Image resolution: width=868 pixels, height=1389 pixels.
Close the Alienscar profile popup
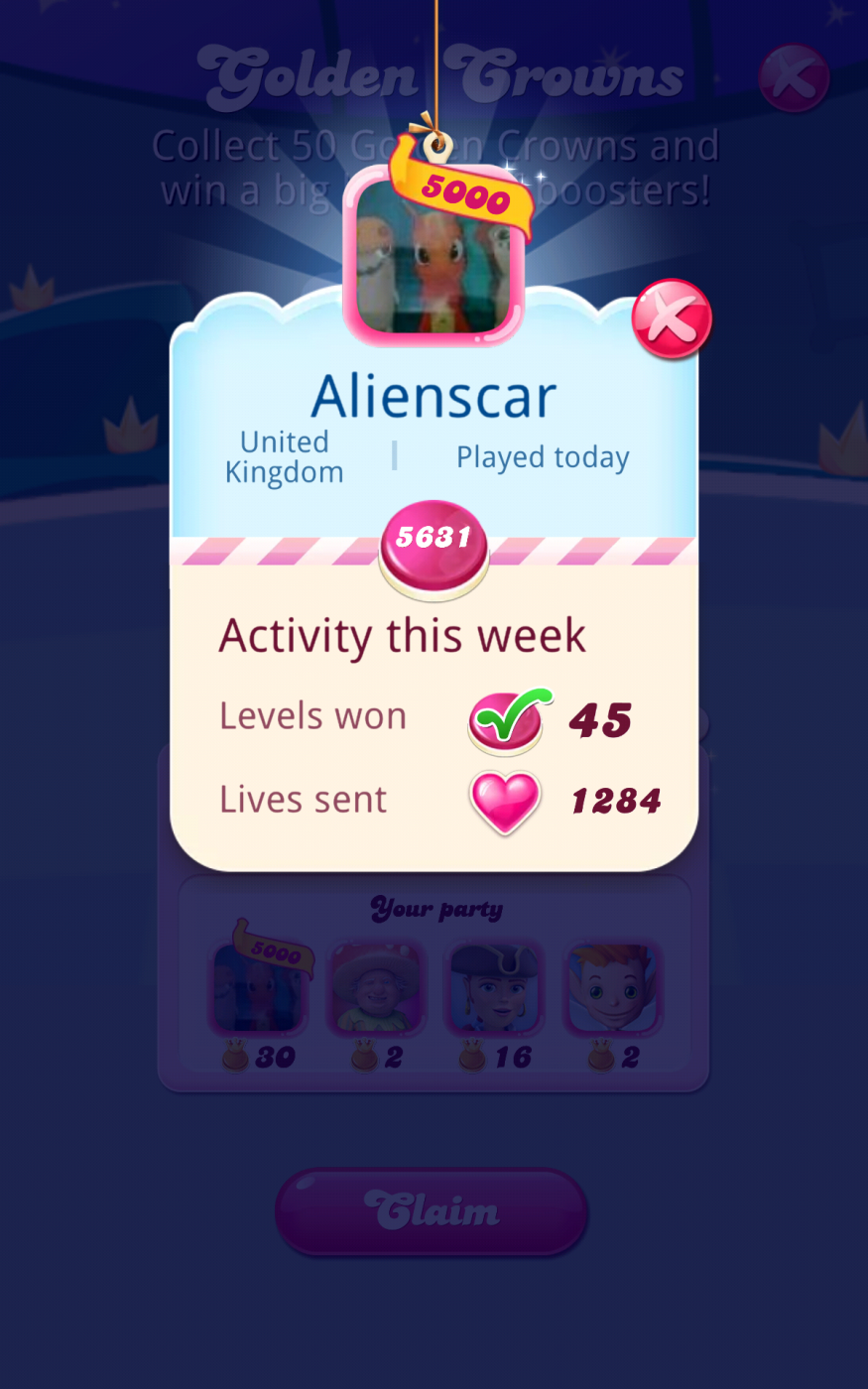[672, 319]
